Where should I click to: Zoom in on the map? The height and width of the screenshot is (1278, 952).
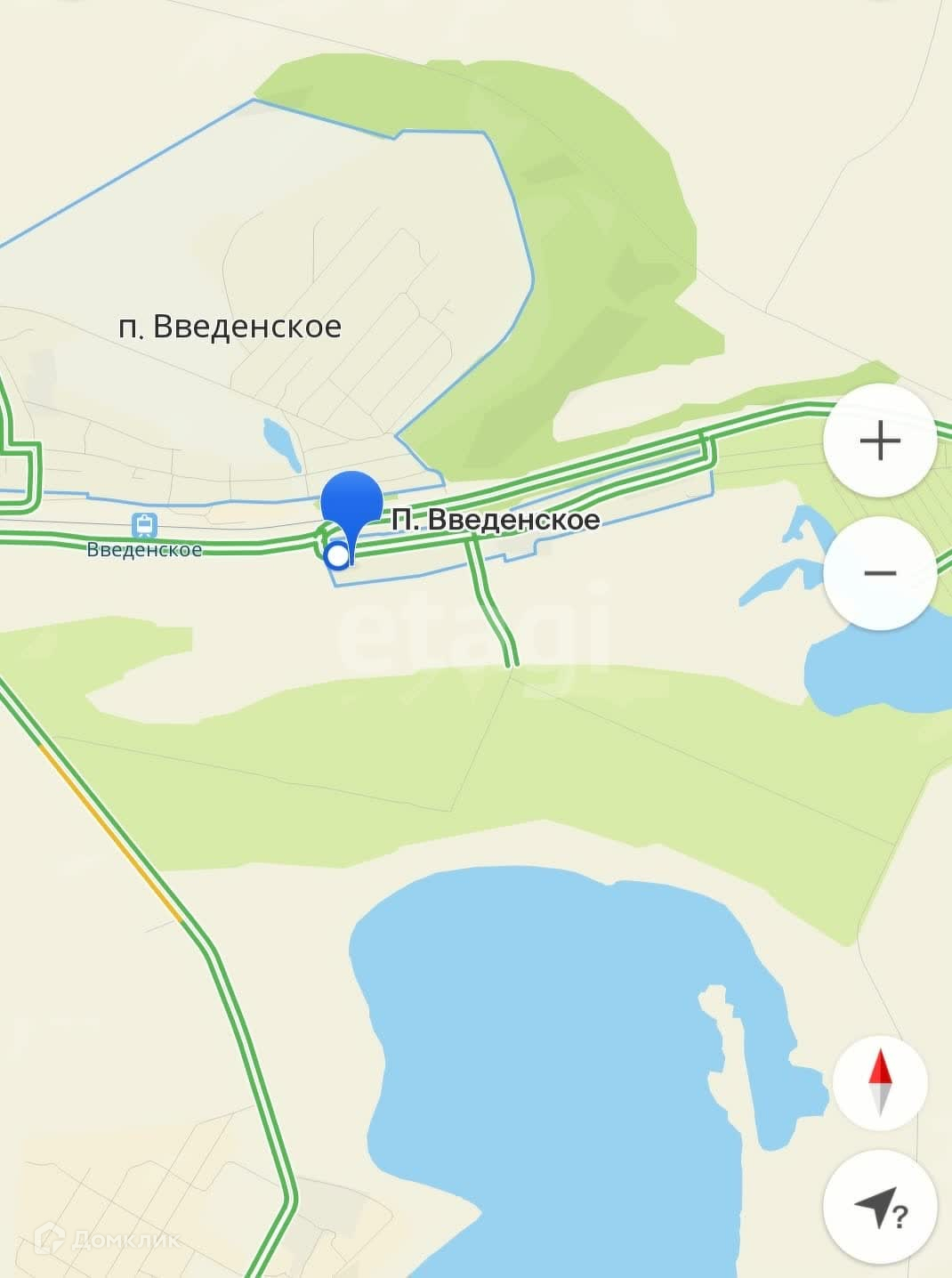point(880,441)
